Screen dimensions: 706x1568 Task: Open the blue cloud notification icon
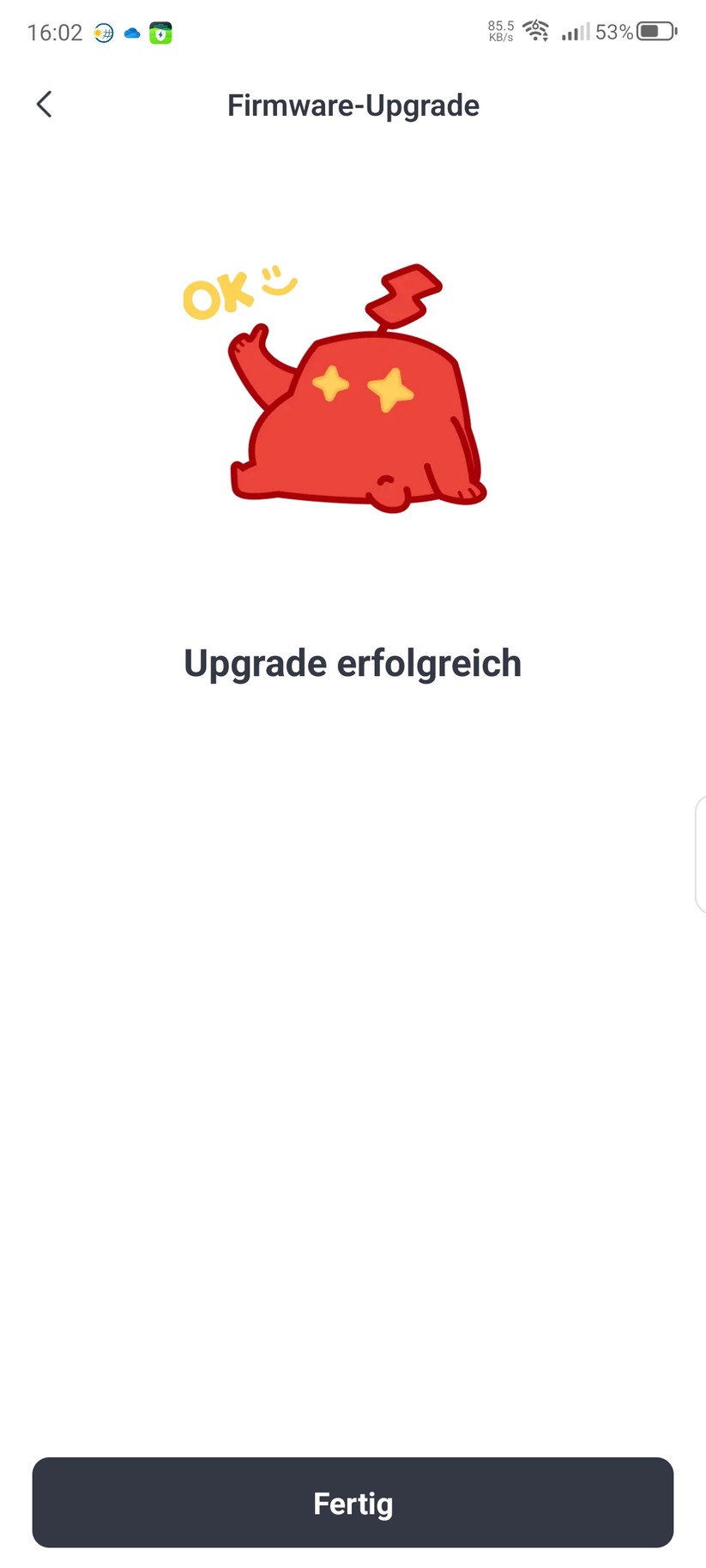click(x=131, y=32)
